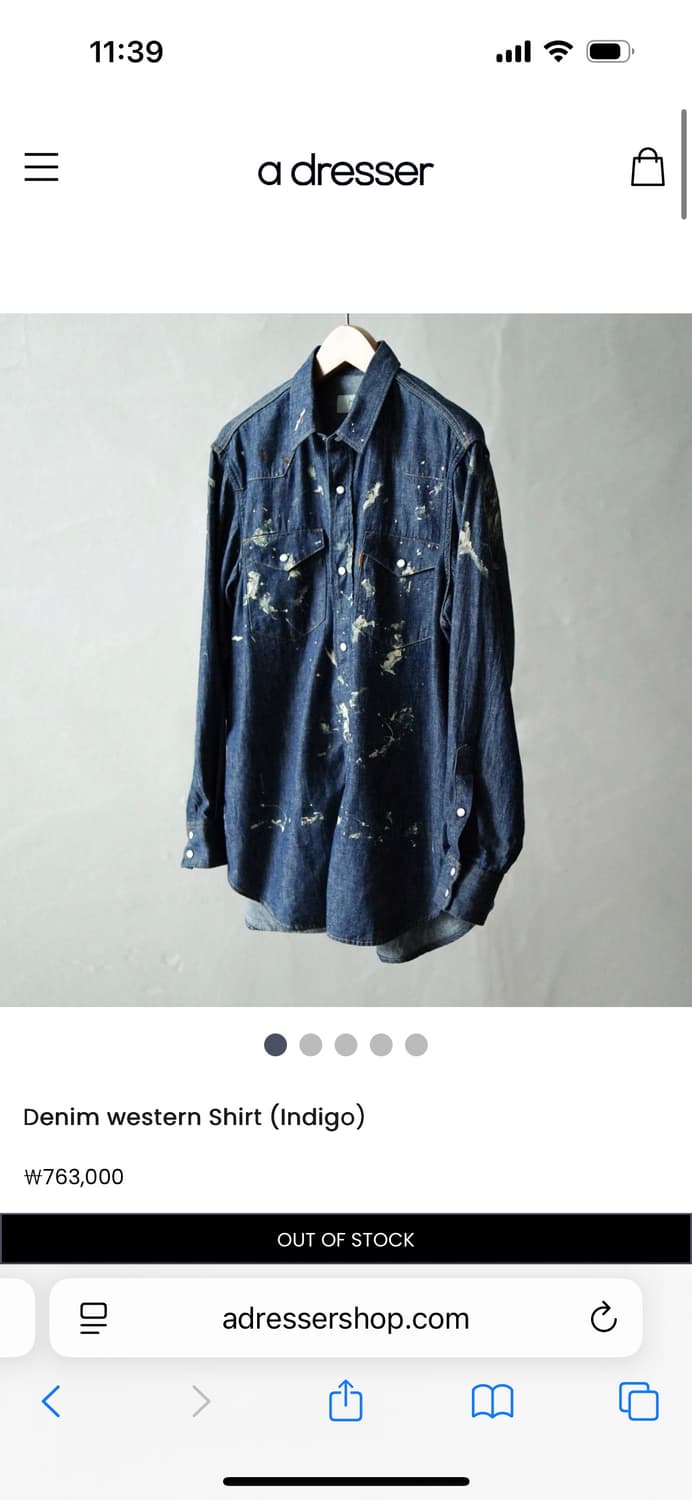
Task: Jump to the fifth image dot
Action: click(x=416, y=1045)
